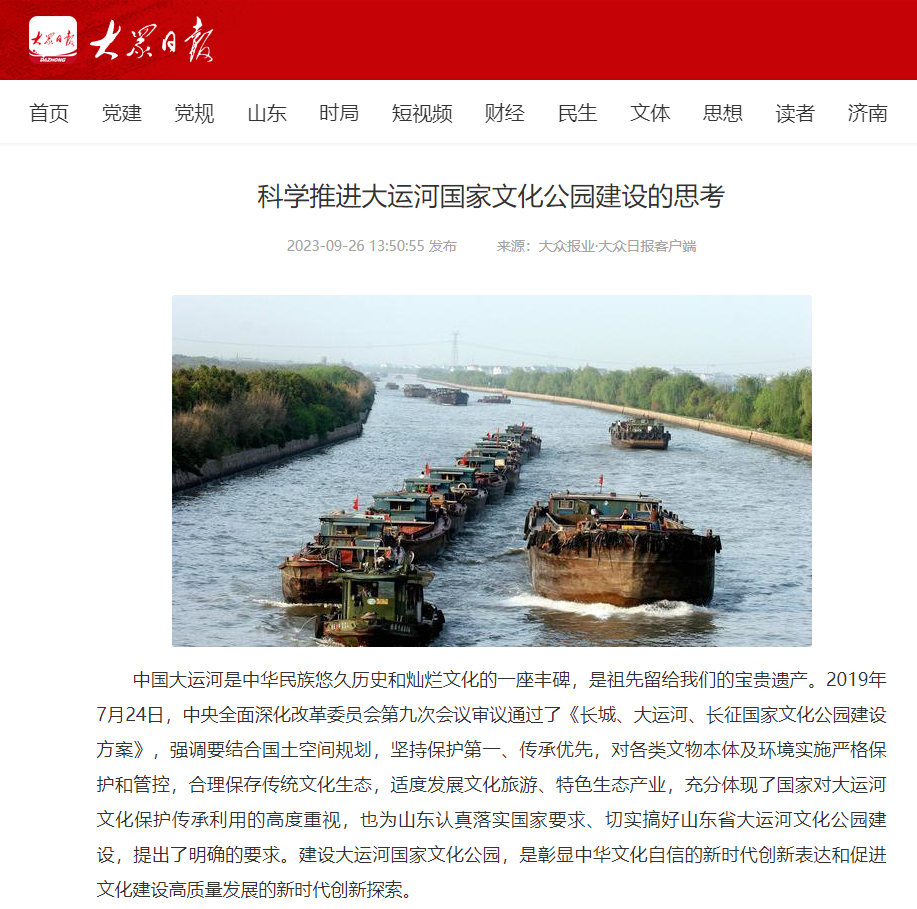The image size is (917, 909).
Task: Open the 财经 finance section
Action: click(504, 113)
